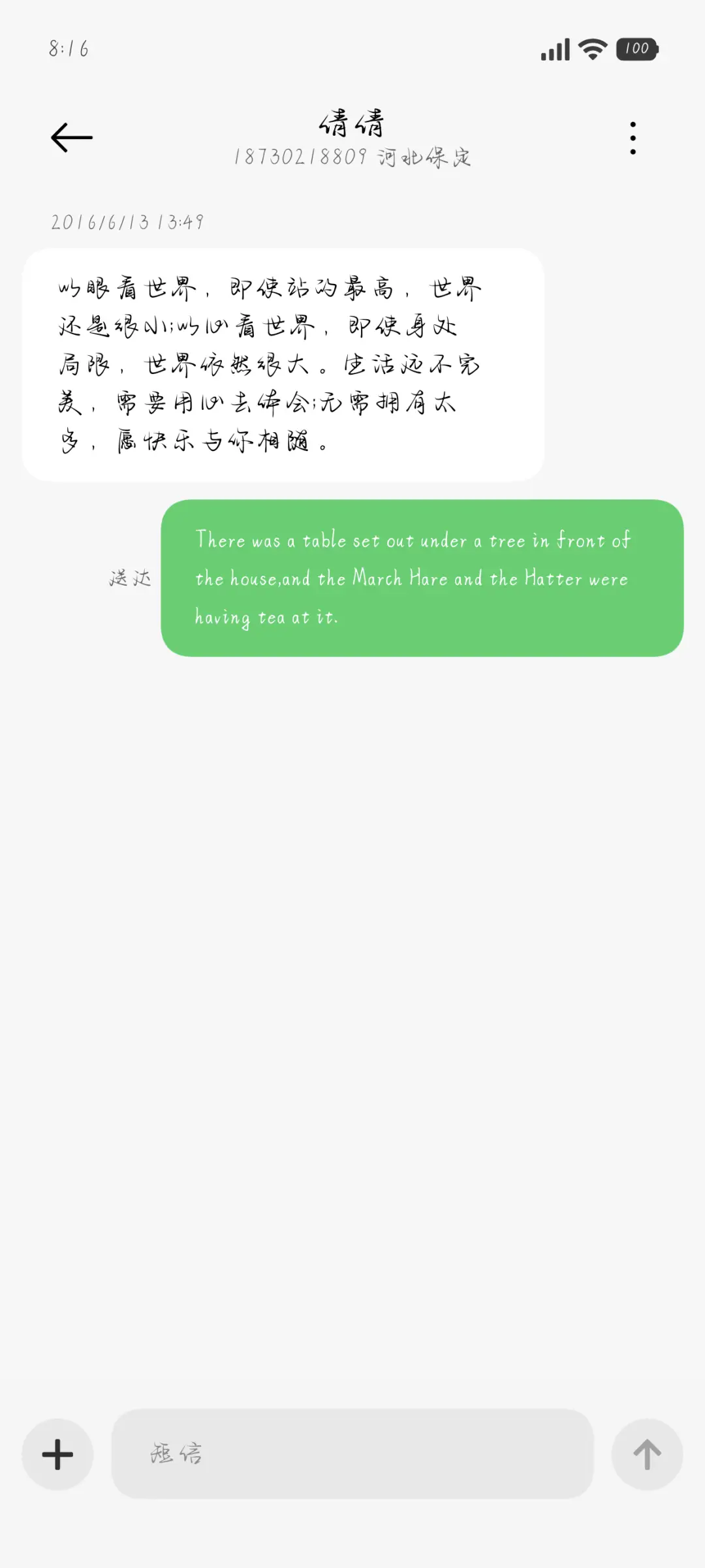Screen dimensions: 705x1568
Task: Tap the contact name 倩倩 in the header
Action: point(352,123)
